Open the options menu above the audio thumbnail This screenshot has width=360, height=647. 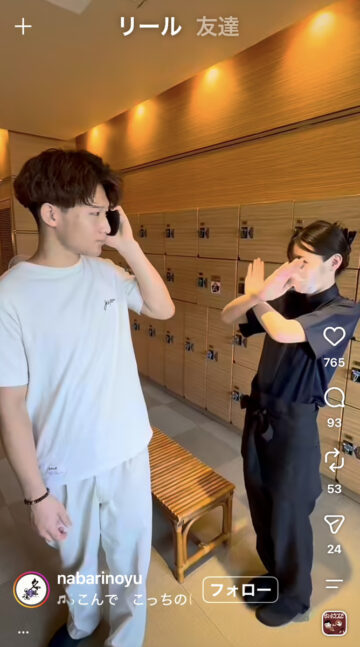(x=334, y=584)
